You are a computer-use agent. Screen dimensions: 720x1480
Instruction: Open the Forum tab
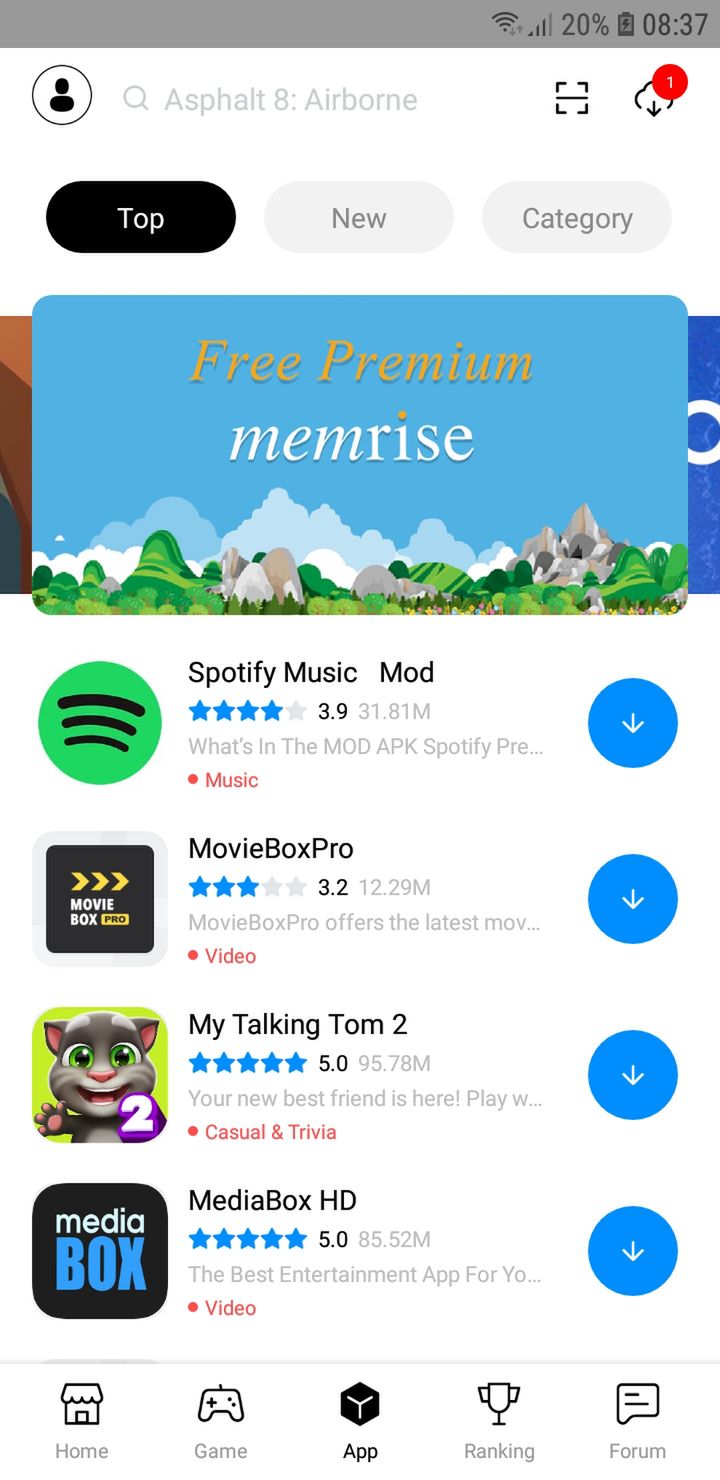tap(637, 1421)
